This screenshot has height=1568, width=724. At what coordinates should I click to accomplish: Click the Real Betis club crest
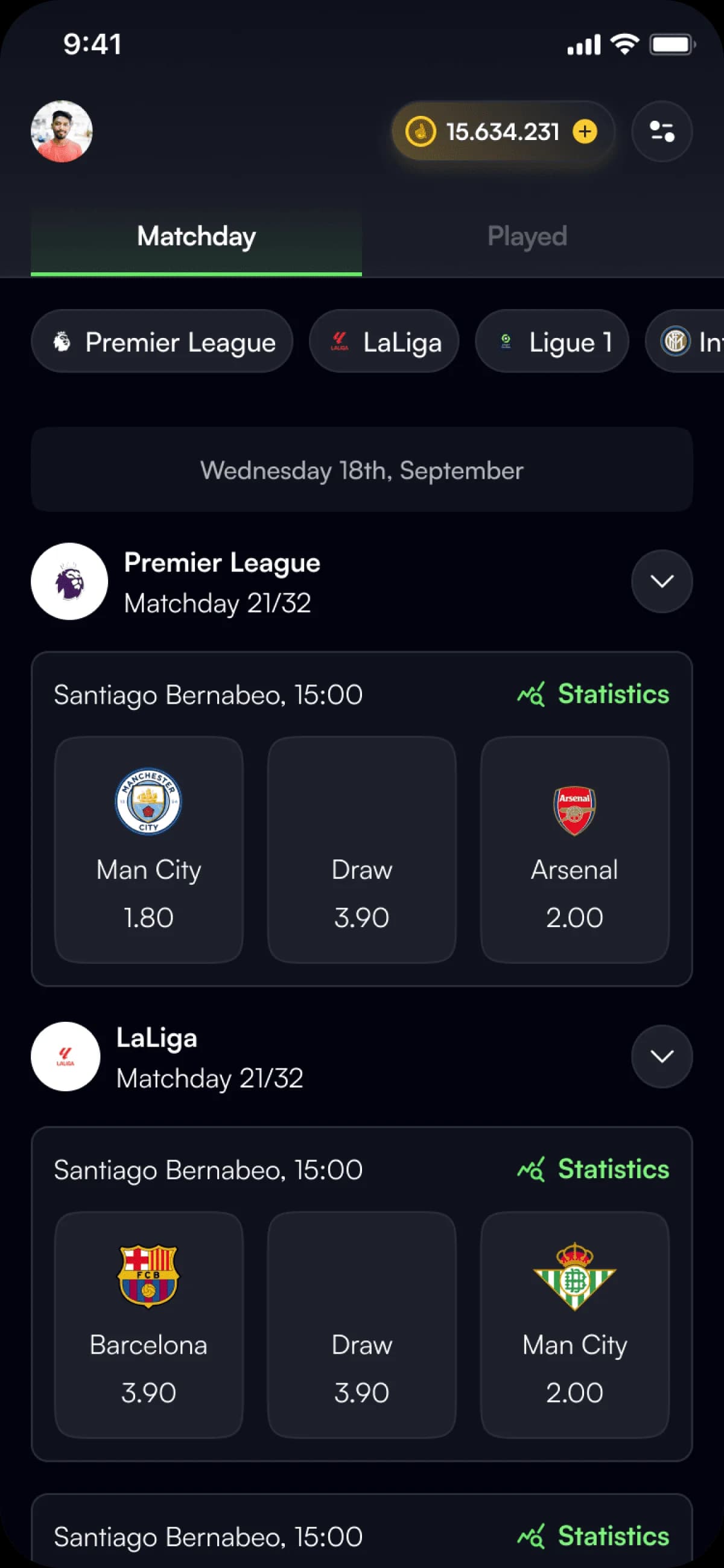pyautogui.click(x=574, y=1276)
